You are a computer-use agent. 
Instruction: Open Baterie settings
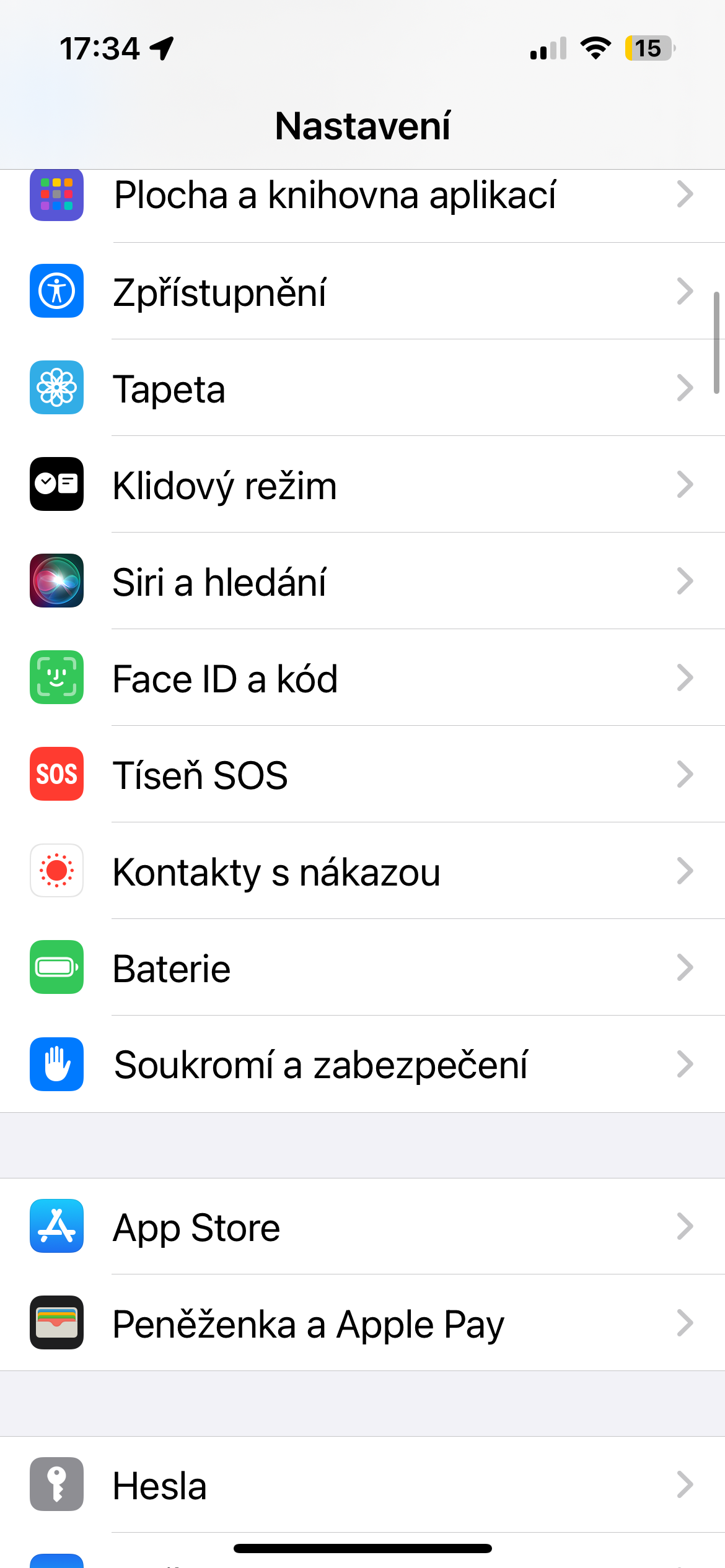[x=335, y=968]
